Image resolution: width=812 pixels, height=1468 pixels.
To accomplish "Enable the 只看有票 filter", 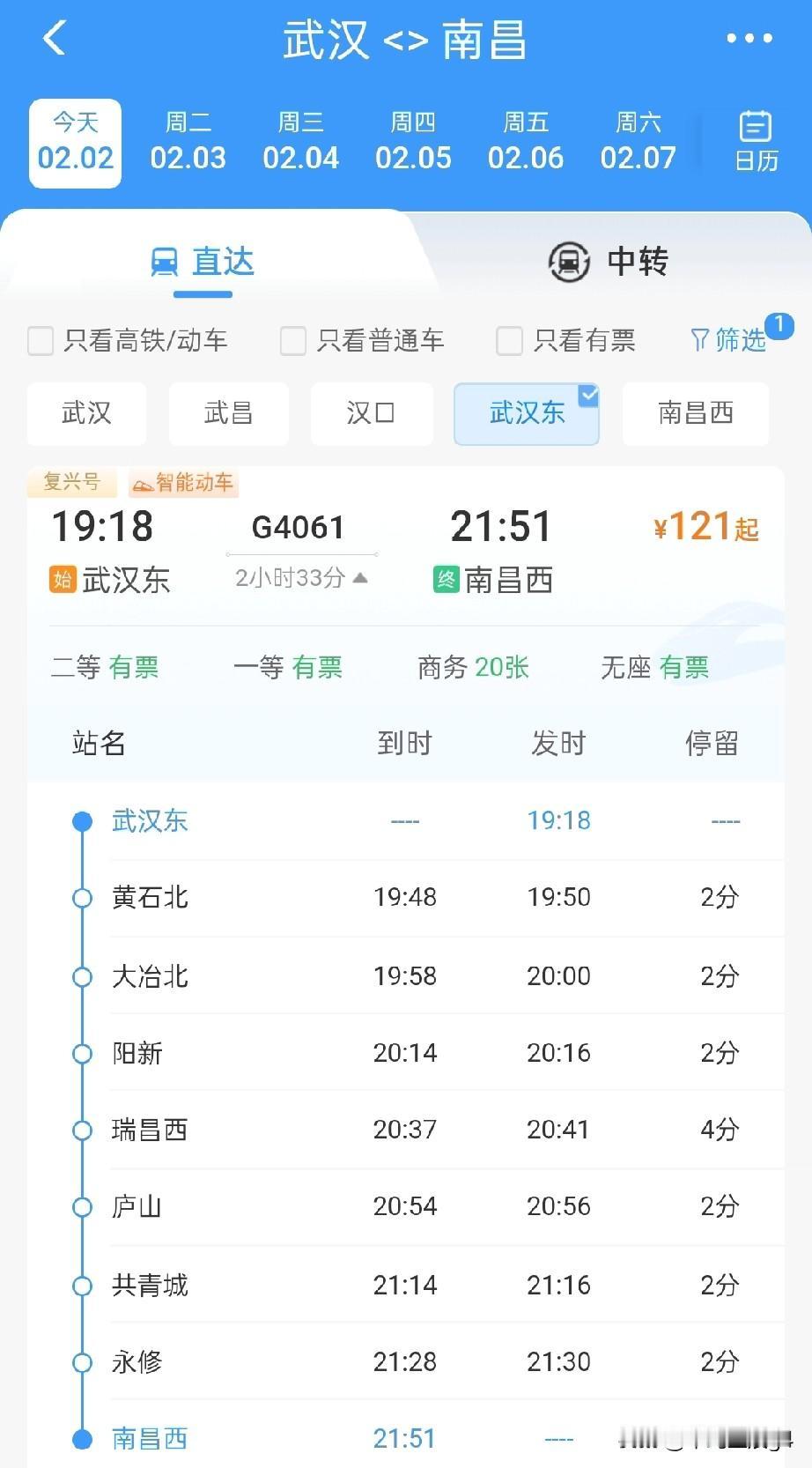I will pos(509,339).
